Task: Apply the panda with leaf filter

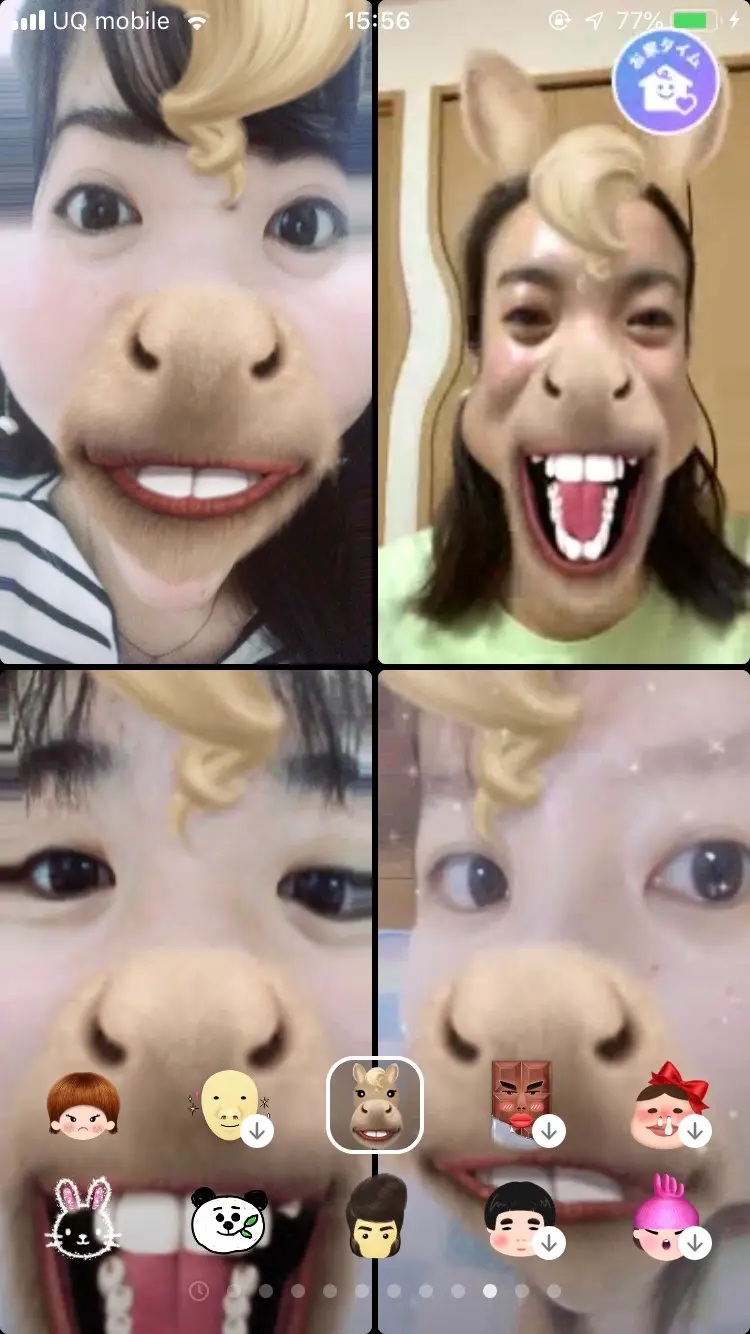Action: pos(230,1219)
